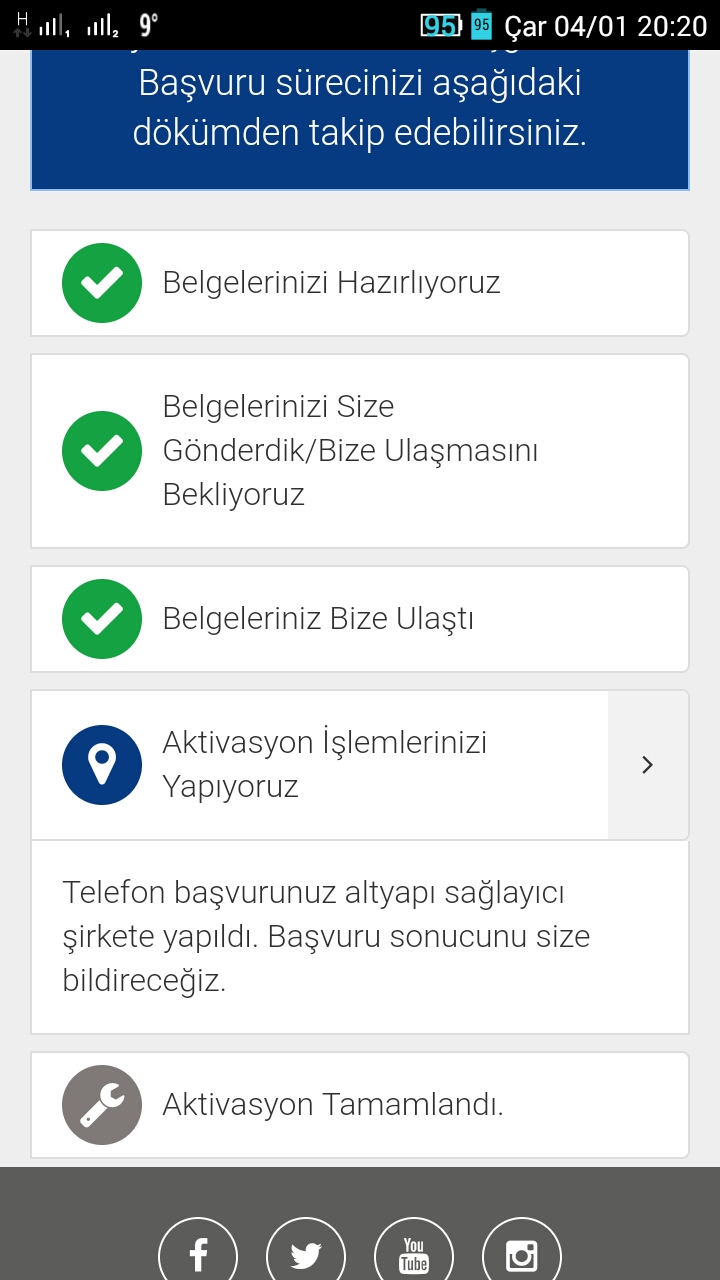Expand Aktivasyon Tamamlandı step
The width and height of the screenshot is (720, 1280).
tap(360, 1105)
